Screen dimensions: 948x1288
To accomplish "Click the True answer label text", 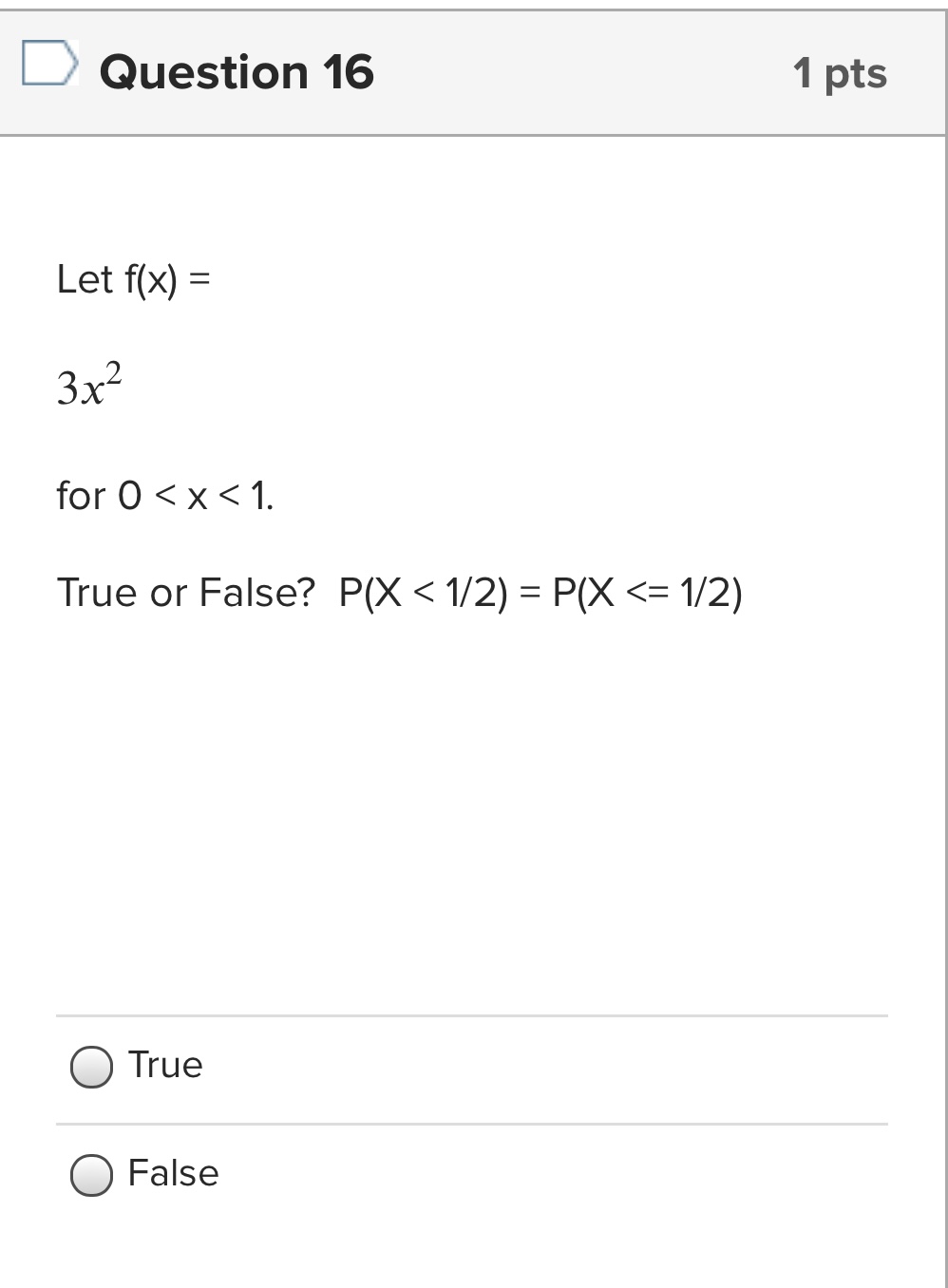I will (164, 1065).
